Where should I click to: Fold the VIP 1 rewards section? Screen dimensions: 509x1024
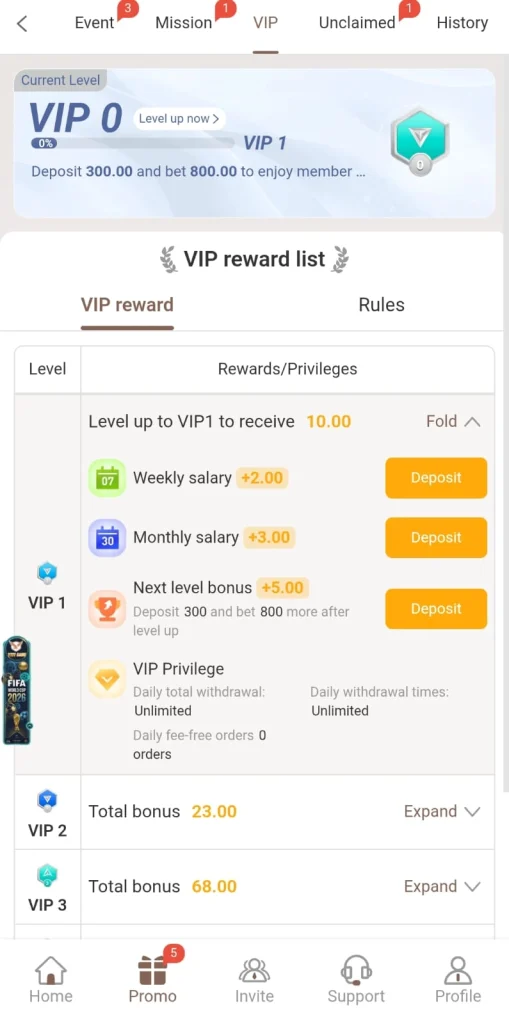[x=453, y=421]
